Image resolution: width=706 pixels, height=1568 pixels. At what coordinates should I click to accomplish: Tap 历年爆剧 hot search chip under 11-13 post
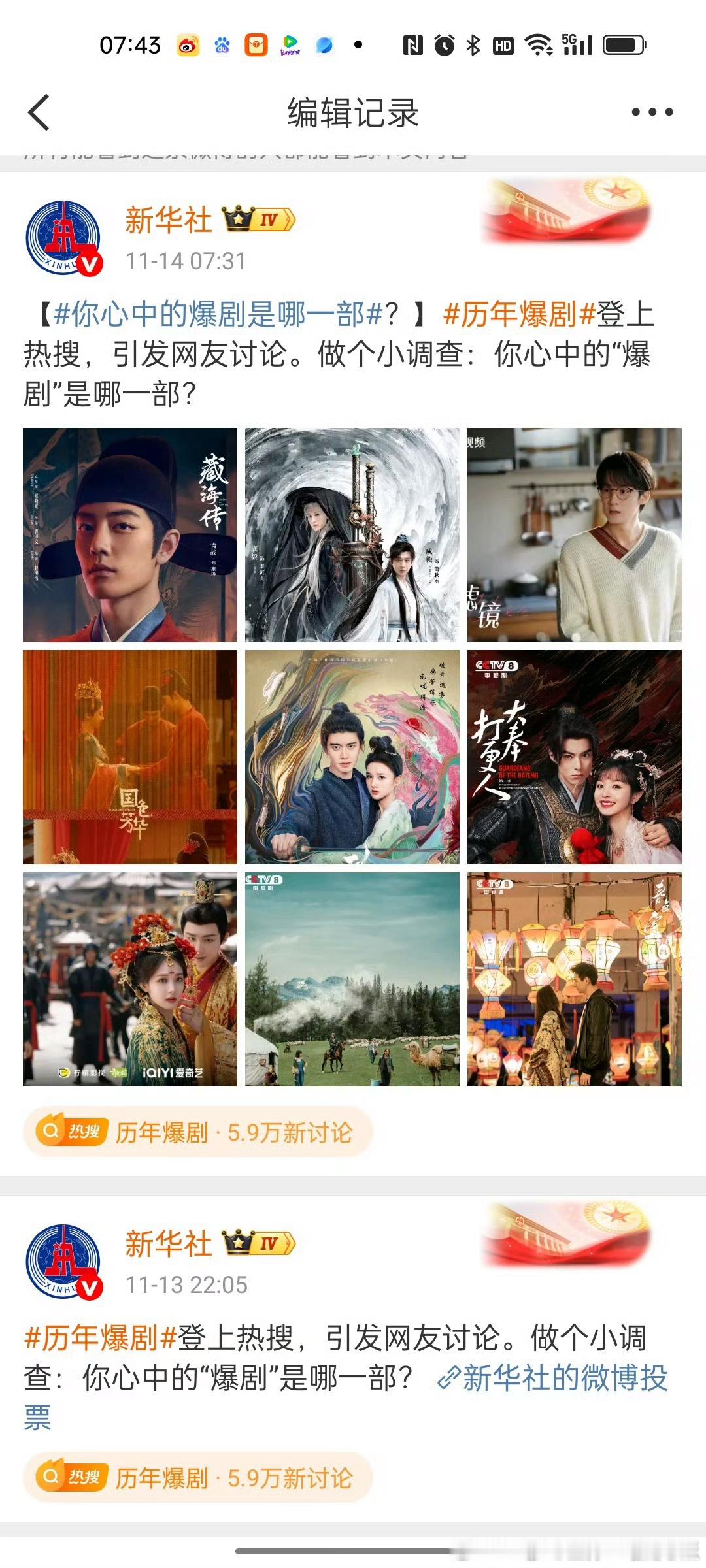tap(197, 1478)
